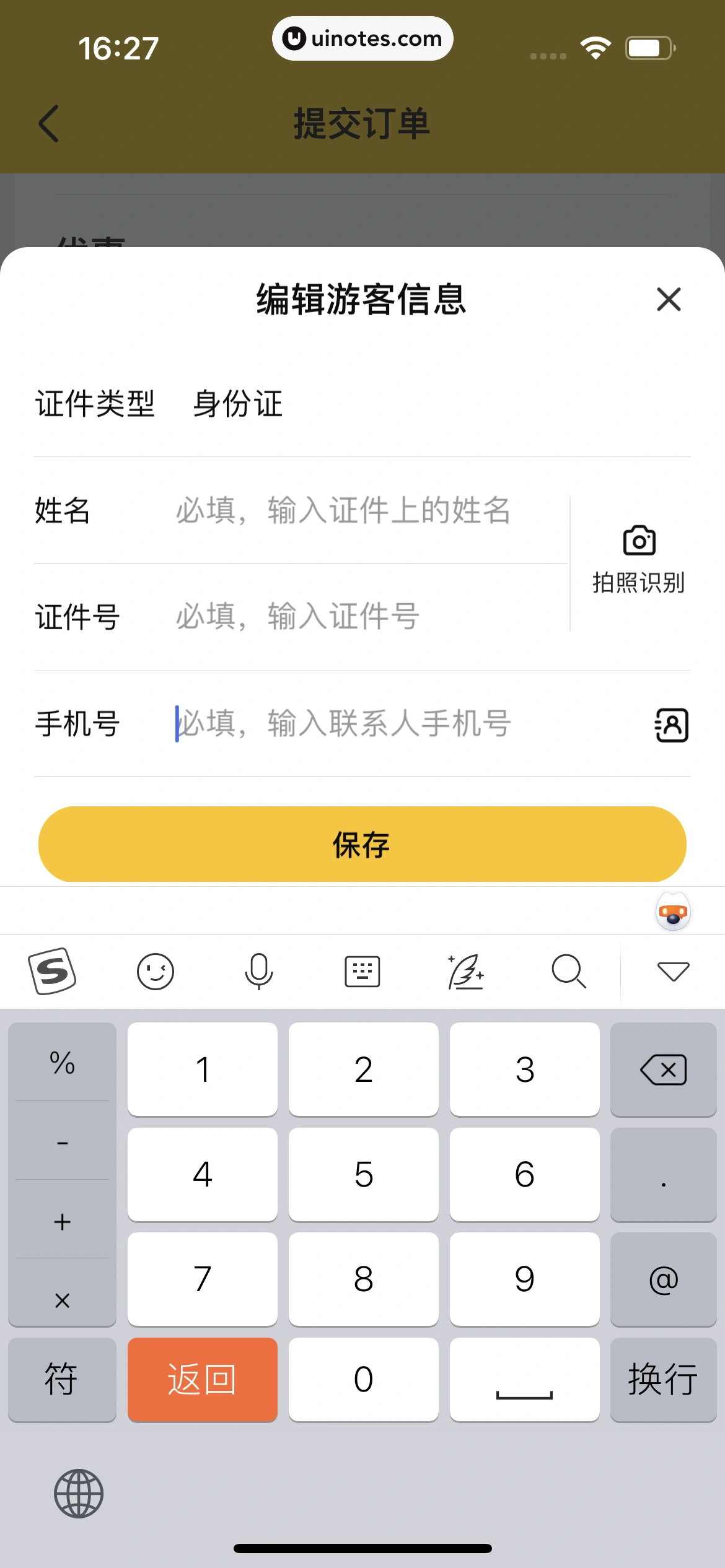Click the Sogou keyboard logo icon

[x=52, y=971]
